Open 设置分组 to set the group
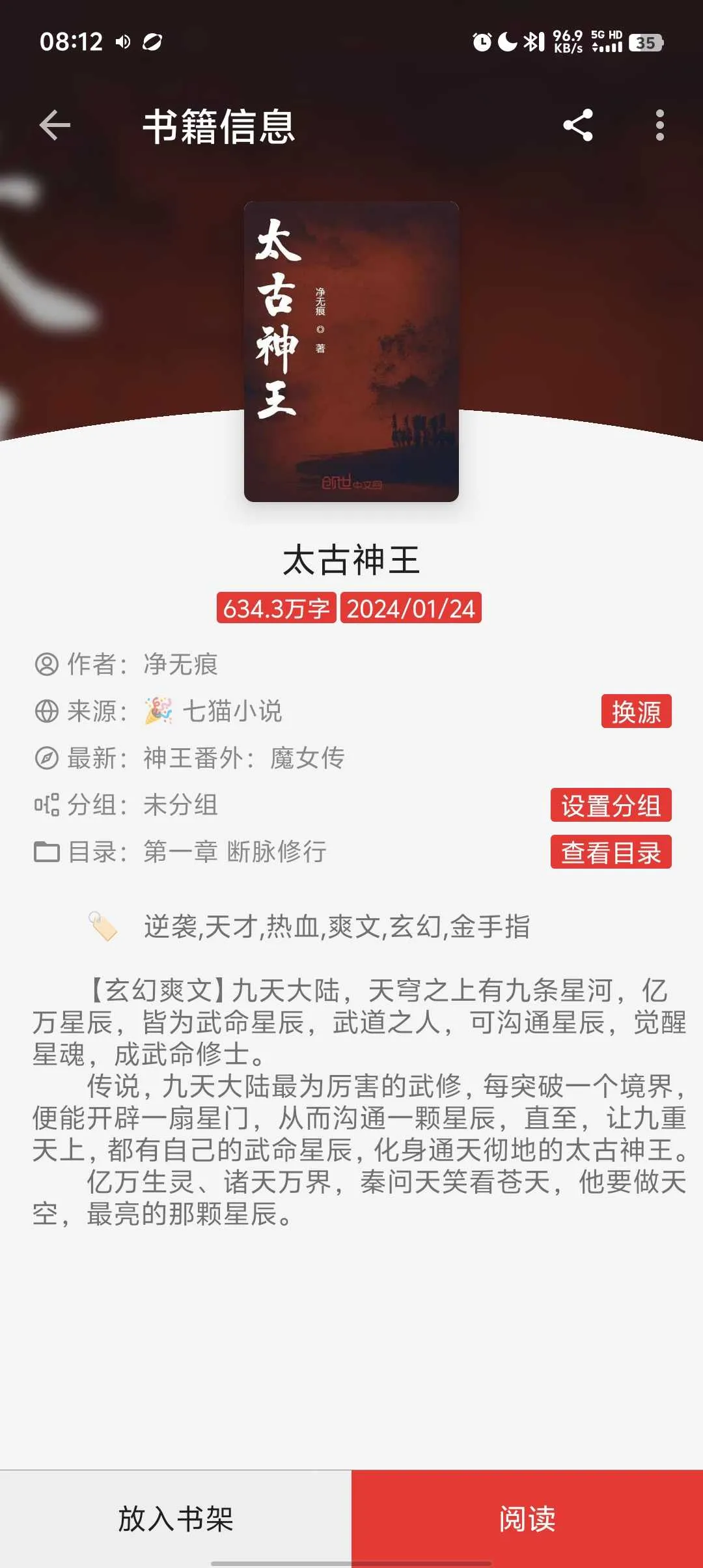Viewport: 703px width, 1568px height. click(x=611, y=805)
